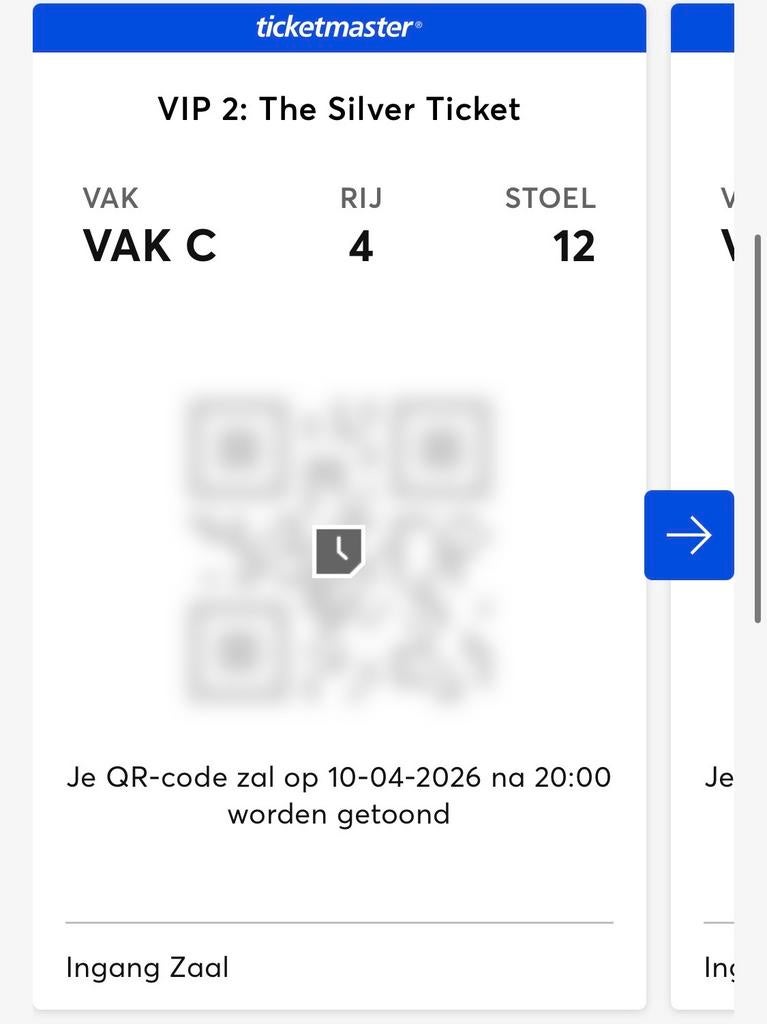Viewport: 767px width, 1024px height.
Task: Tap the Ingang Zaal entrance label
Action: tap(146, 967)
